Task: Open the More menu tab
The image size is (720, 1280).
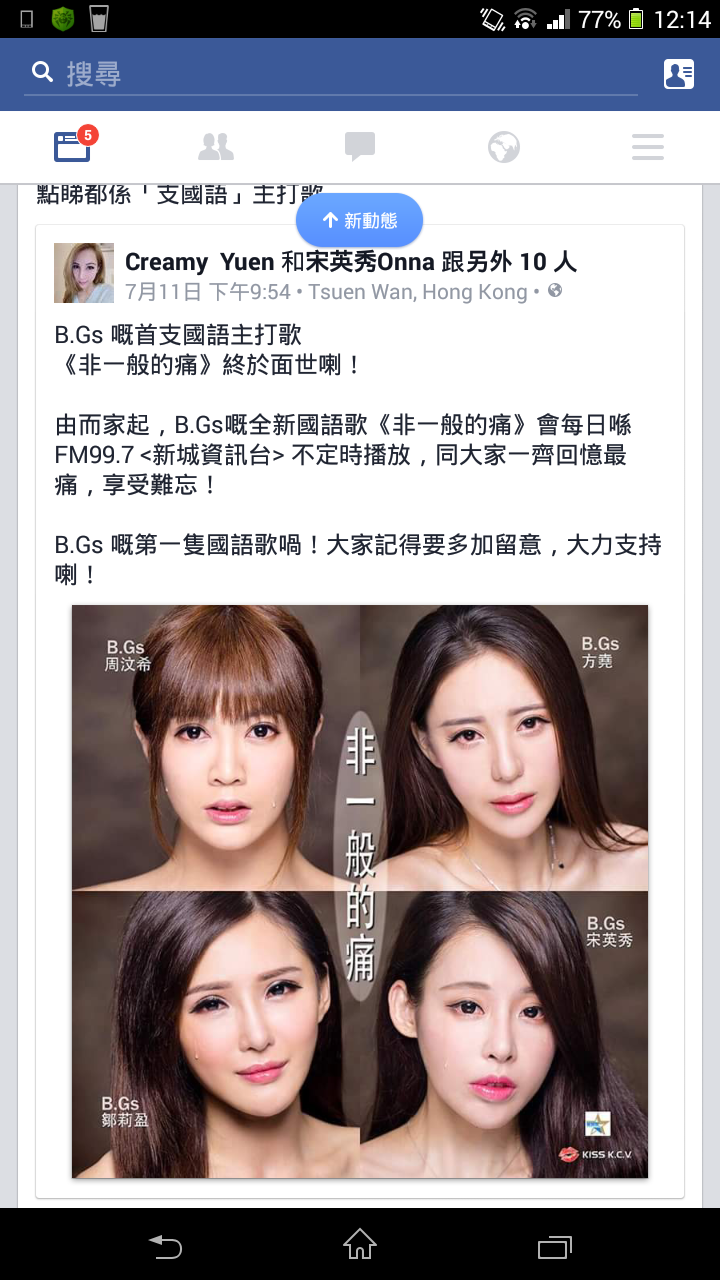Action: [648, 147]
